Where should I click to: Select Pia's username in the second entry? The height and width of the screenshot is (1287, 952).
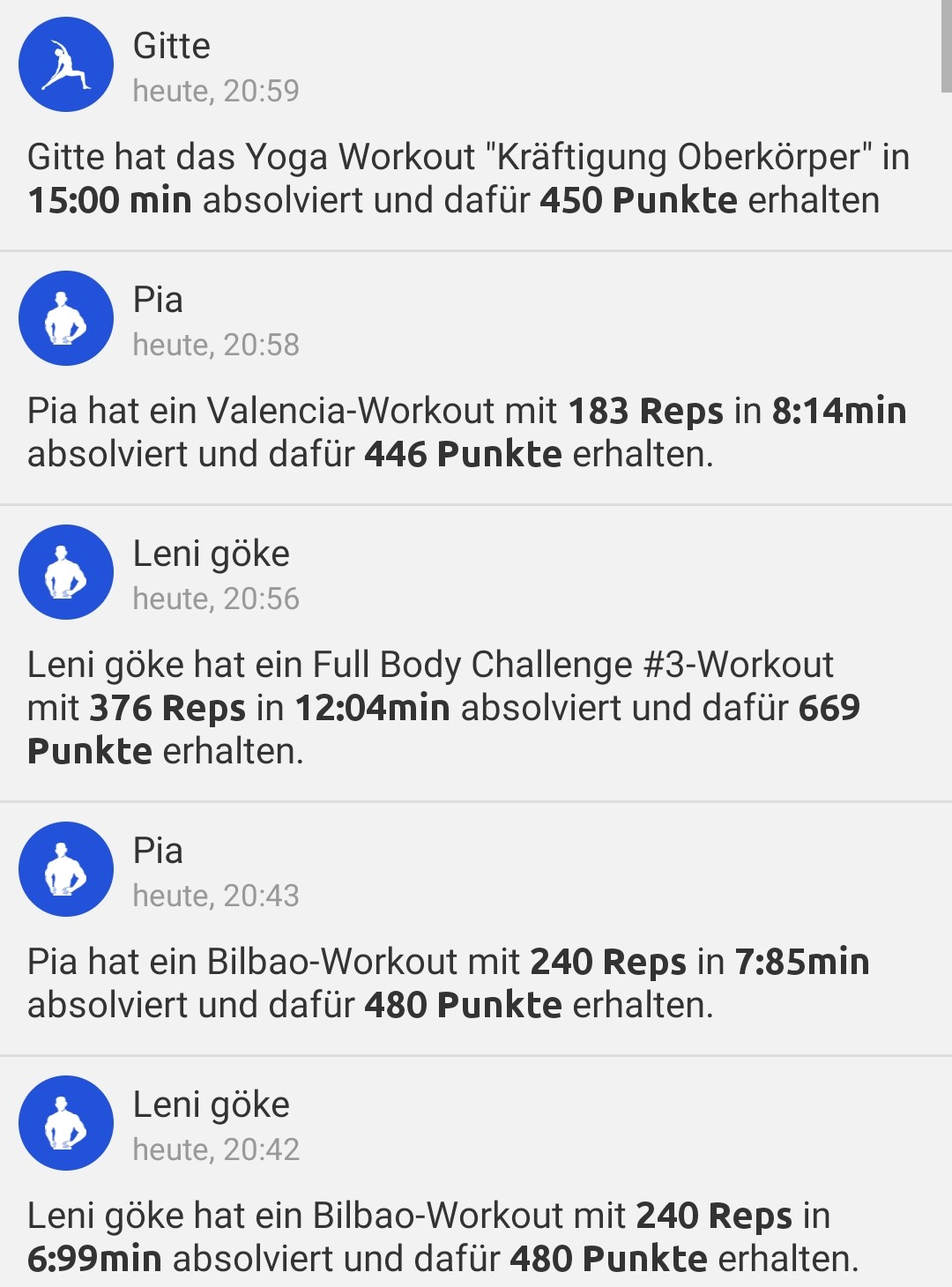(x=158, y=301)
